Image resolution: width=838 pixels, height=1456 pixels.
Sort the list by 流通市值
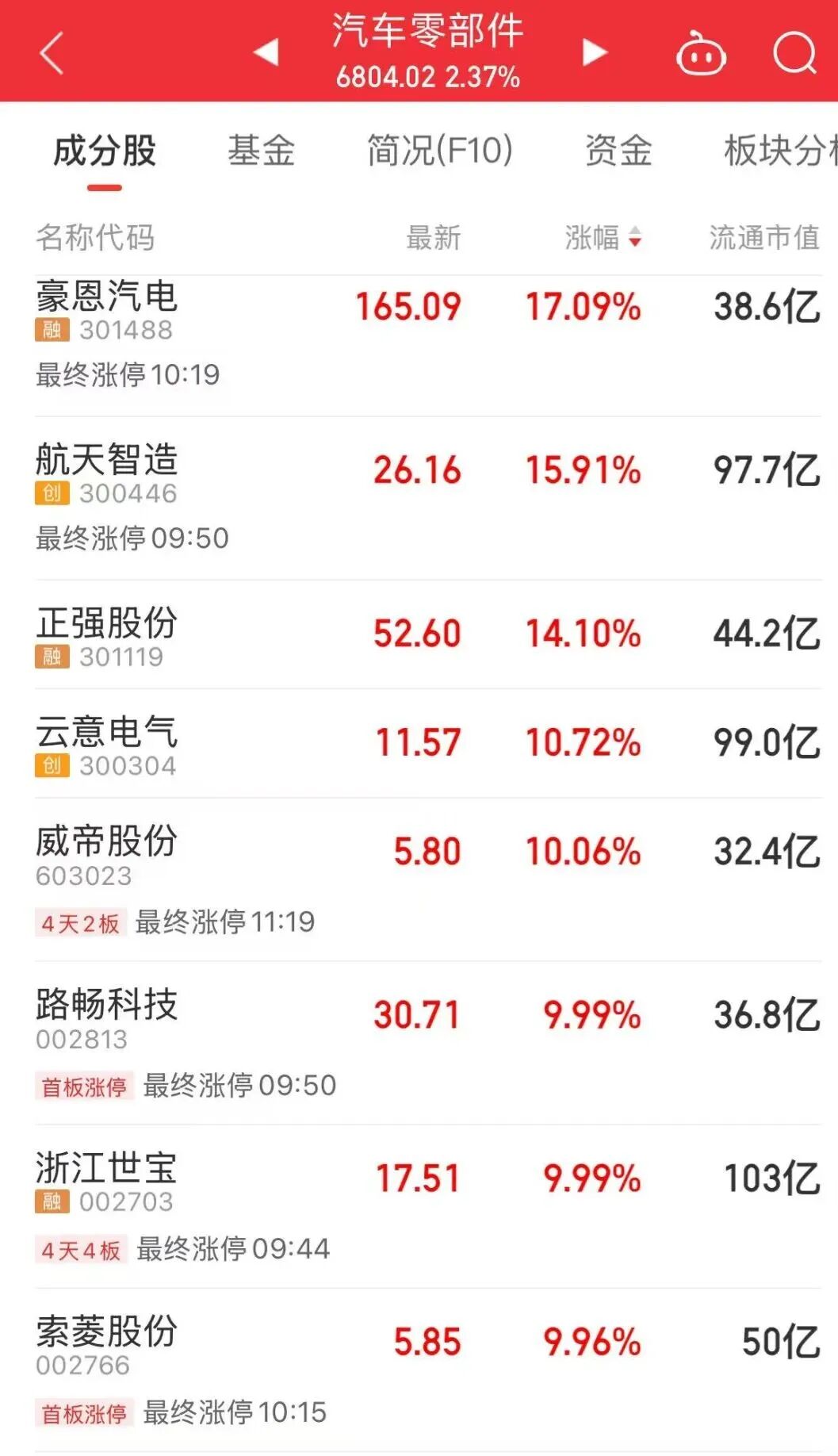point(763,237)
